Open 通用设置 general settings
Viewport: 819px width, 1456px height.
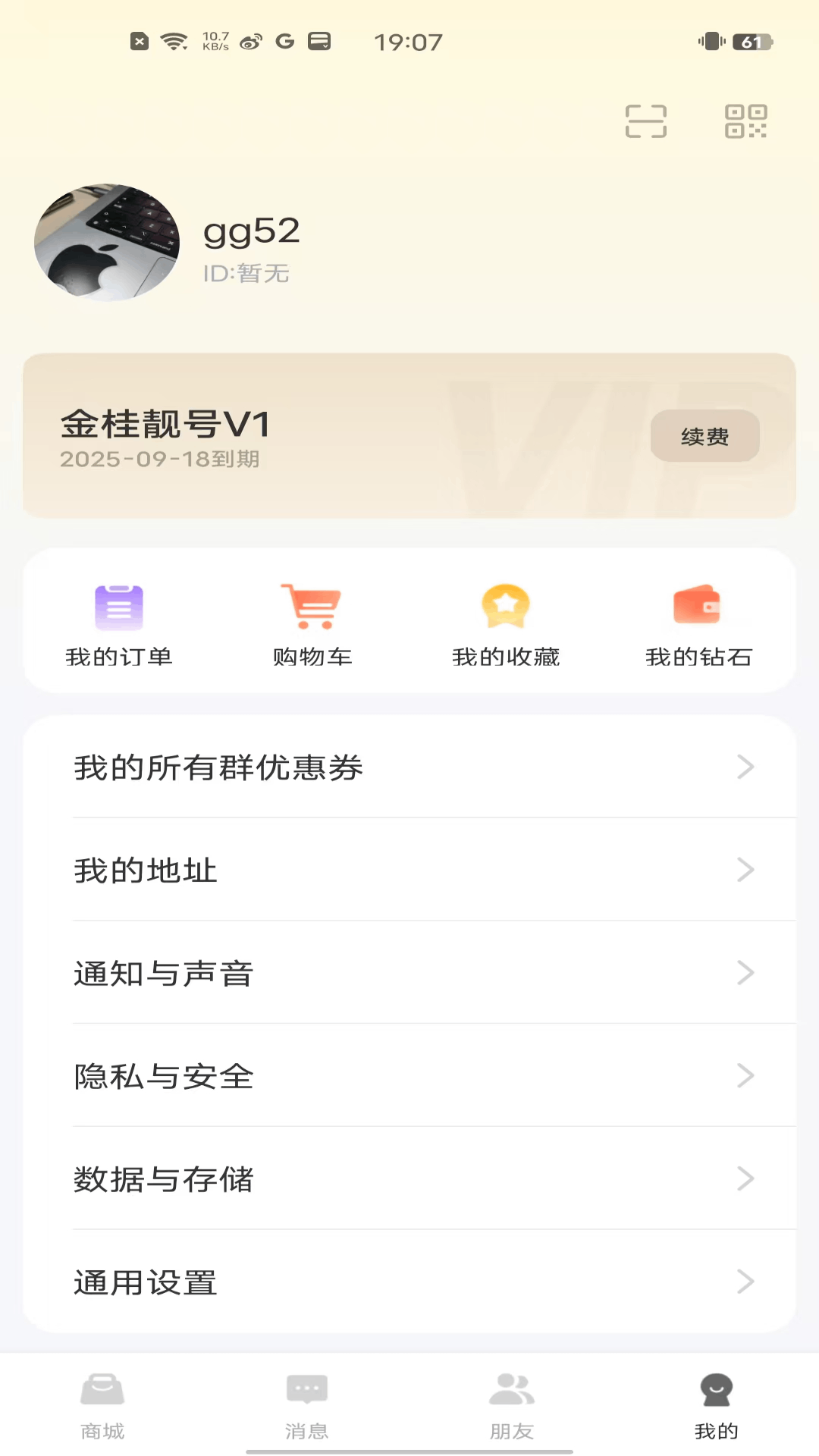coord(409,1282)
